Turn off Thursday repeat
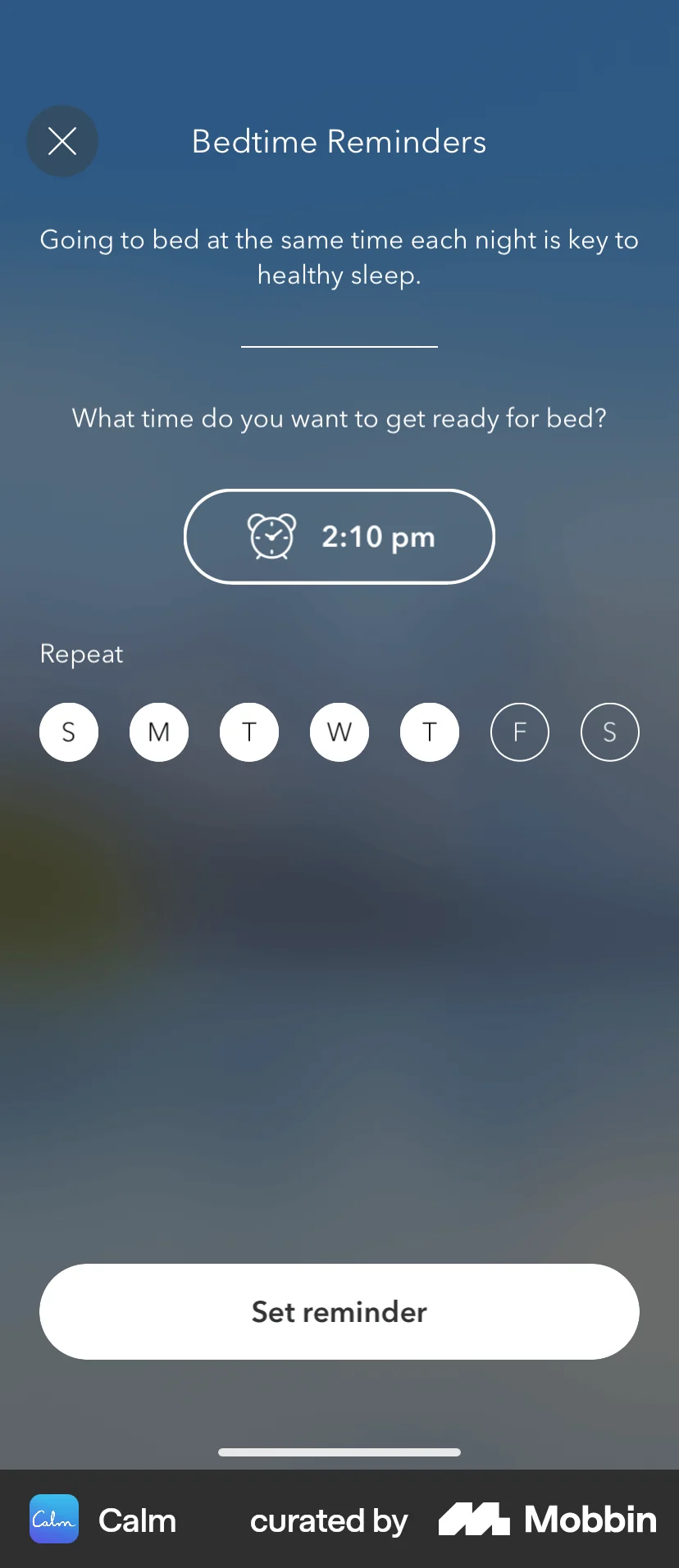679x1568 pixels. 429,732
